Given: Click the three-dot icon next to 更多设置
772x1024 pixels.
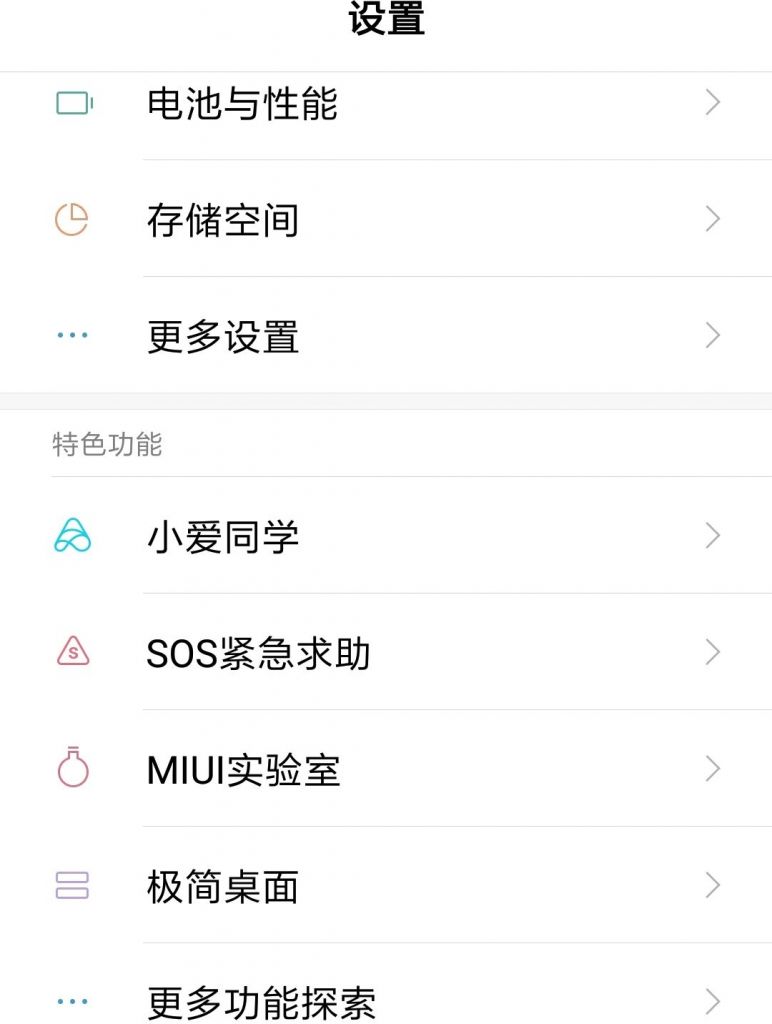Looking at the screenshot, I should point(72,335).
